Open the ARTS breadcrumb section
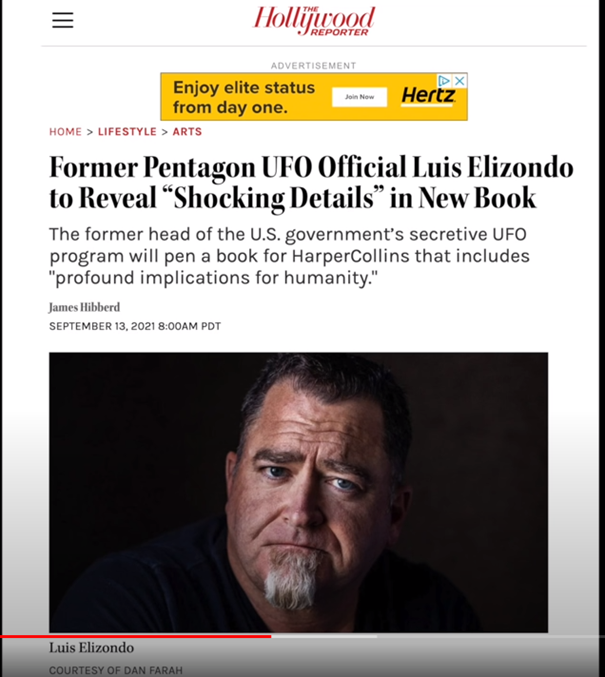The width and height of the screenshot is (605, 677). coord(187,132)
